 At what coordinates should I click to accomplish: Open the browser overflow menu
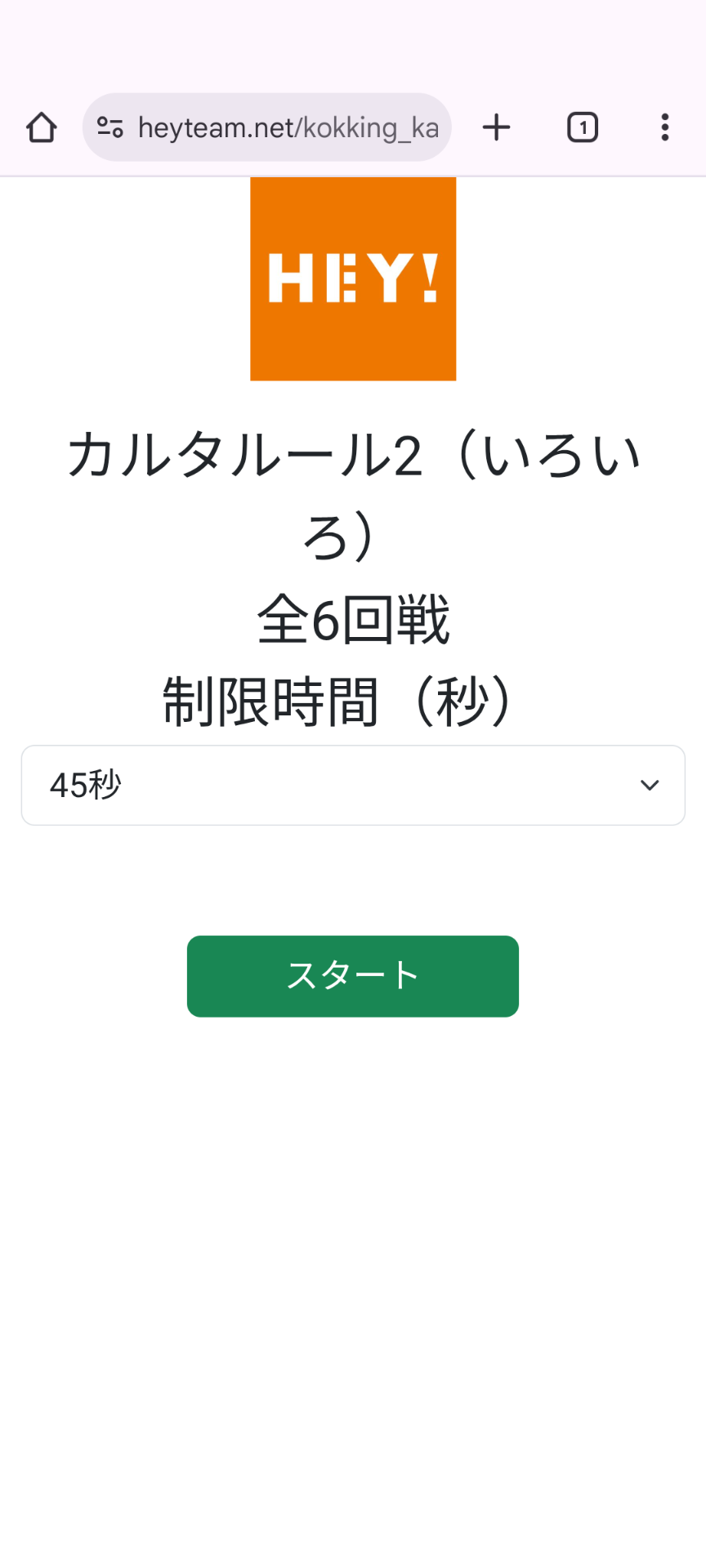tap(664, 127)
